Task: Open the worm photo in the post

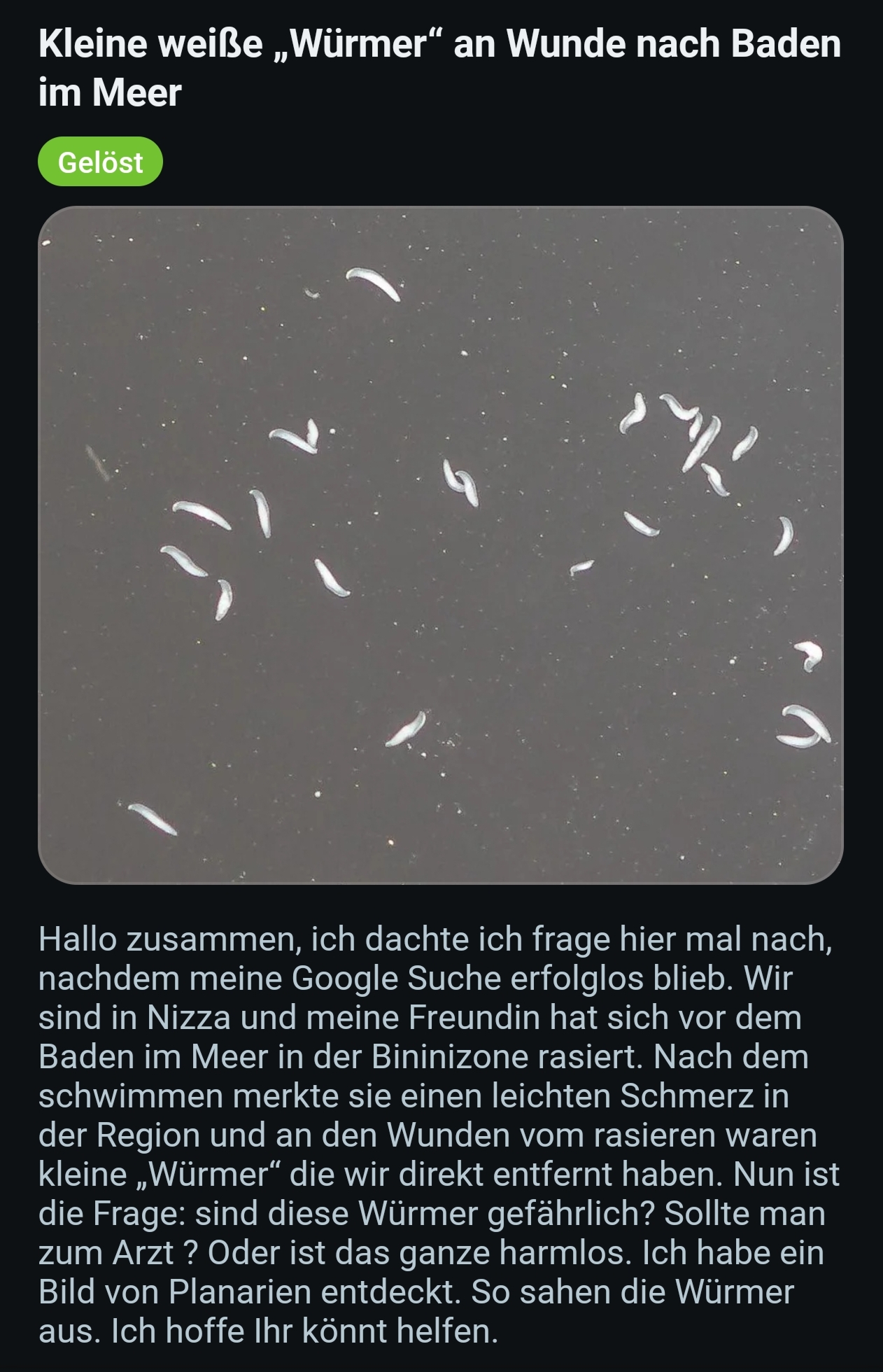Action: tap(441, 545)
